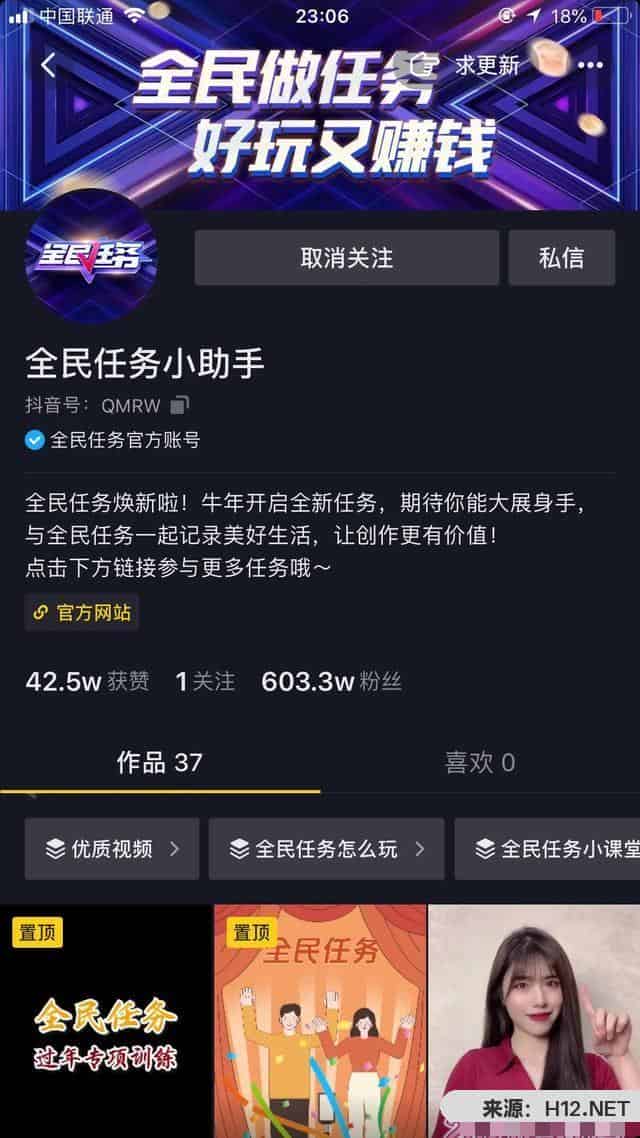Image resolution: width=640 pixels, height=1138 pixels.
Task: Switch to the 喜欢 tab
Action: pos(479,763)
